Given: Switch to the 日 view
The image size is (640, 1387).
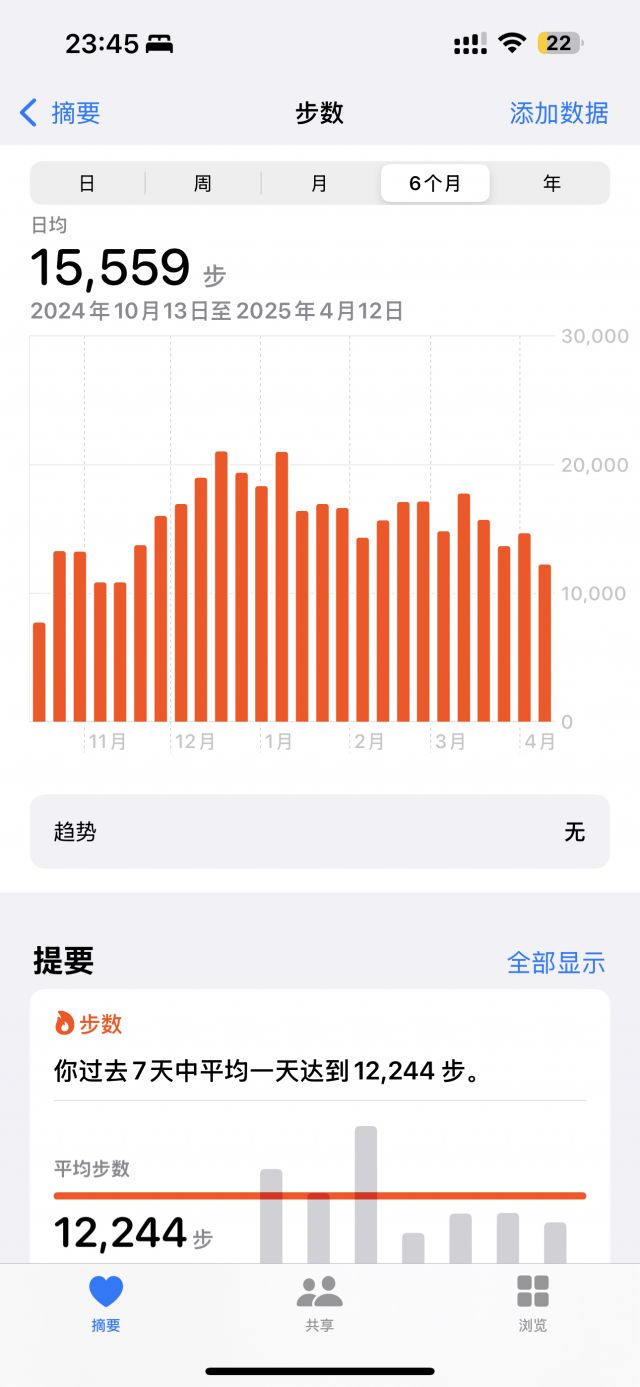Looking at the screenshot, I should (87, 184).
